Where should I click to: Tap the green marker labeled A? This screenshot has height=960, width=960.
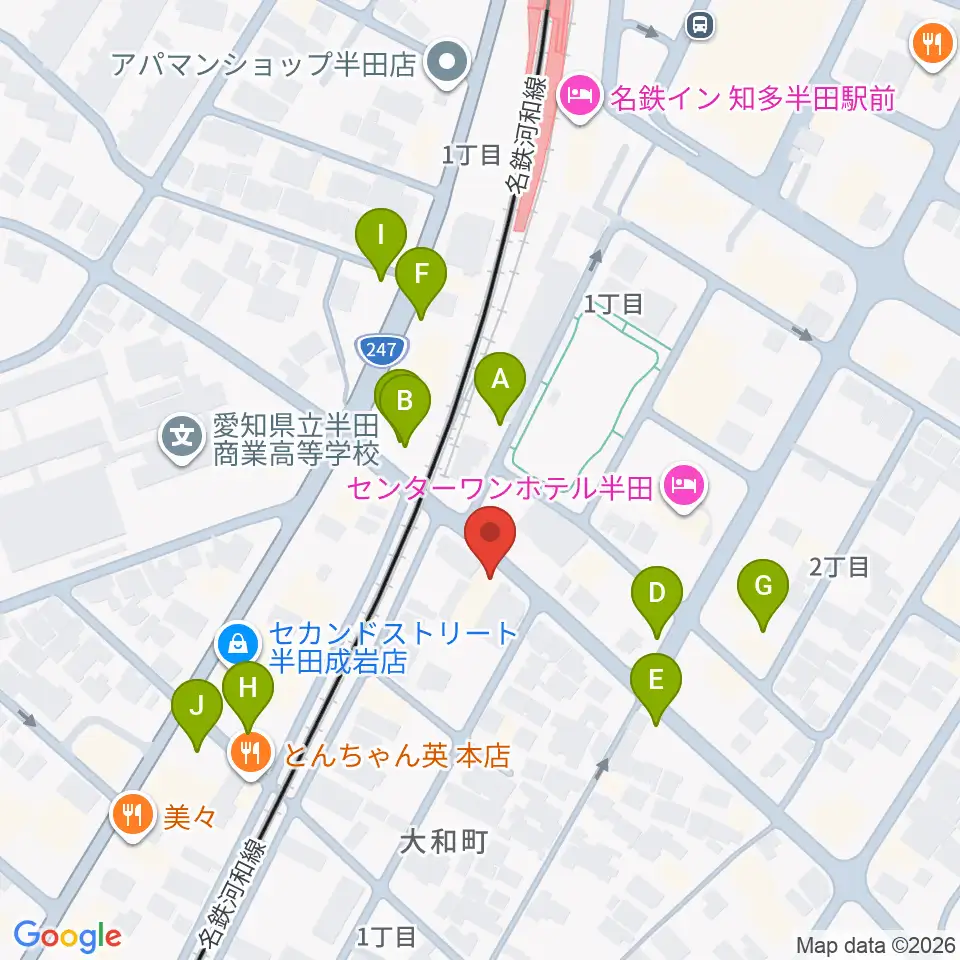(500, 388)
